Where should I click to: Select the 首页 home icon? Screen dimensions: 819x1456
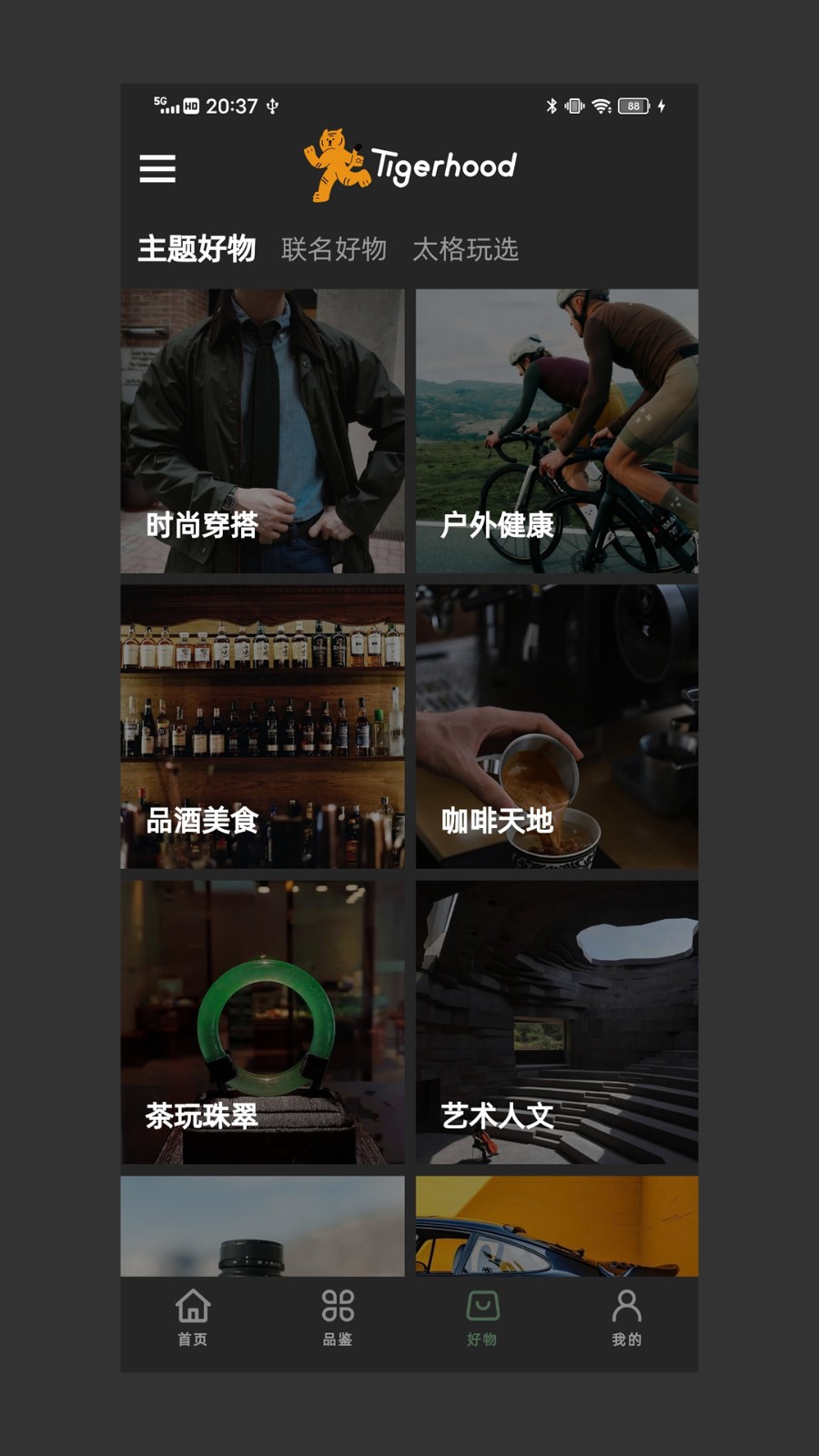[193, 1308]
